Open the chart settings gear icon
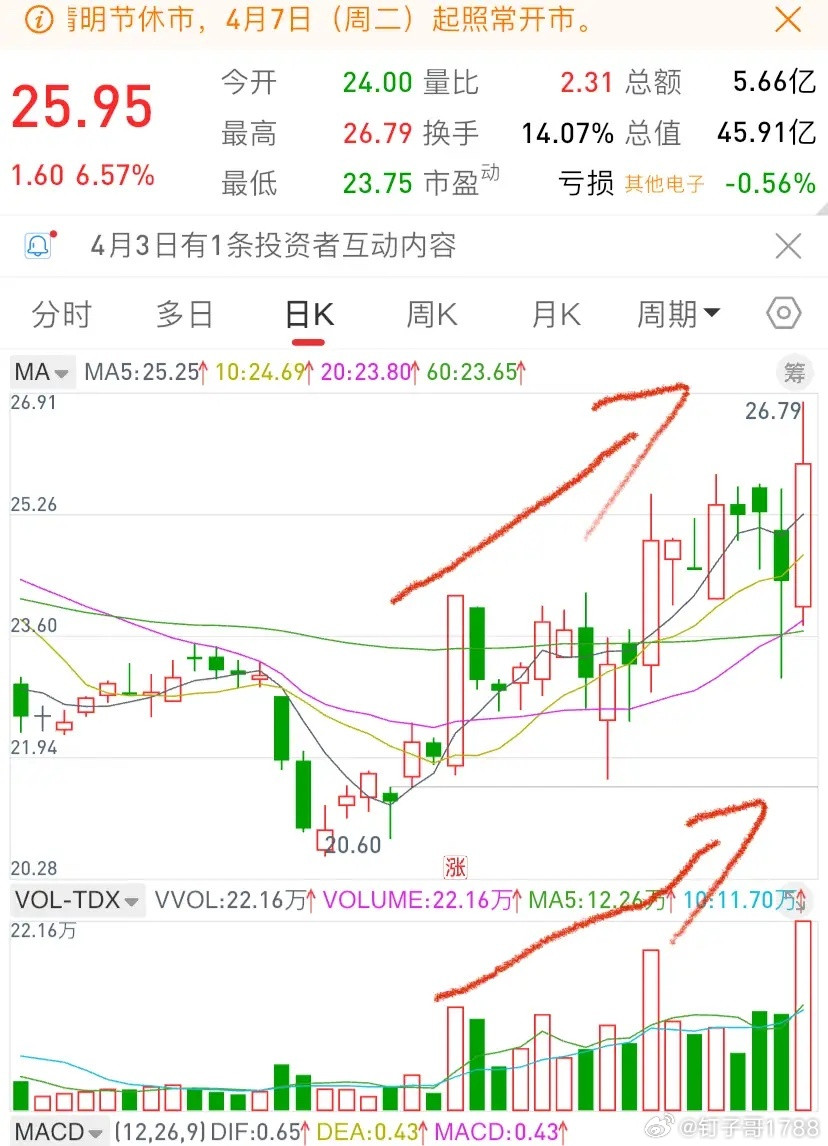This screenshot has height=1146, width=828. [783, 314]
